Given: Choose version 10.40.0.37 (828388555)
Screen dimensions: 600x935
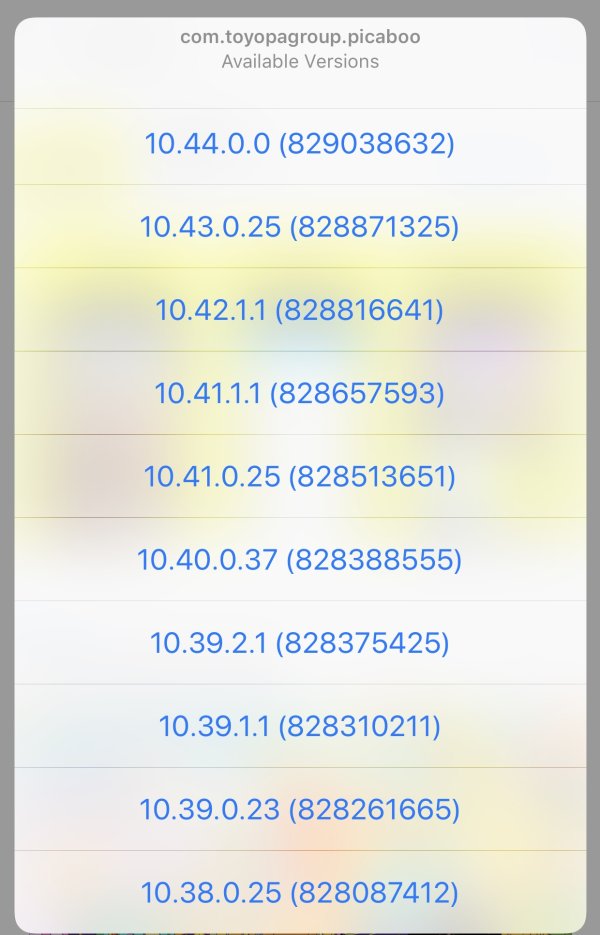Looking at the screenshot, I should pyautogui.click(x=299, y=559).
